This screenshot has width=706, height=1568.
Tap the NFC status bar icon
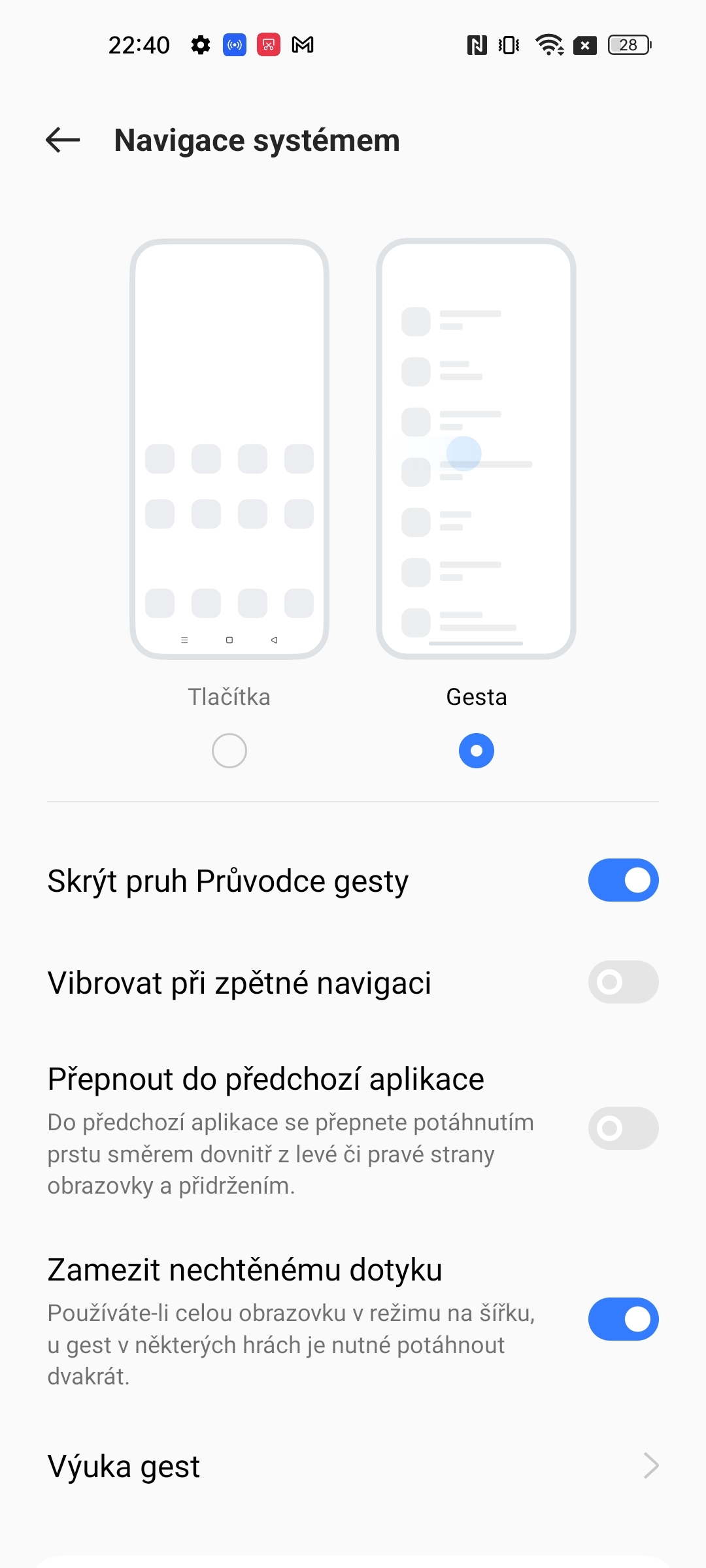coord(476,44)
